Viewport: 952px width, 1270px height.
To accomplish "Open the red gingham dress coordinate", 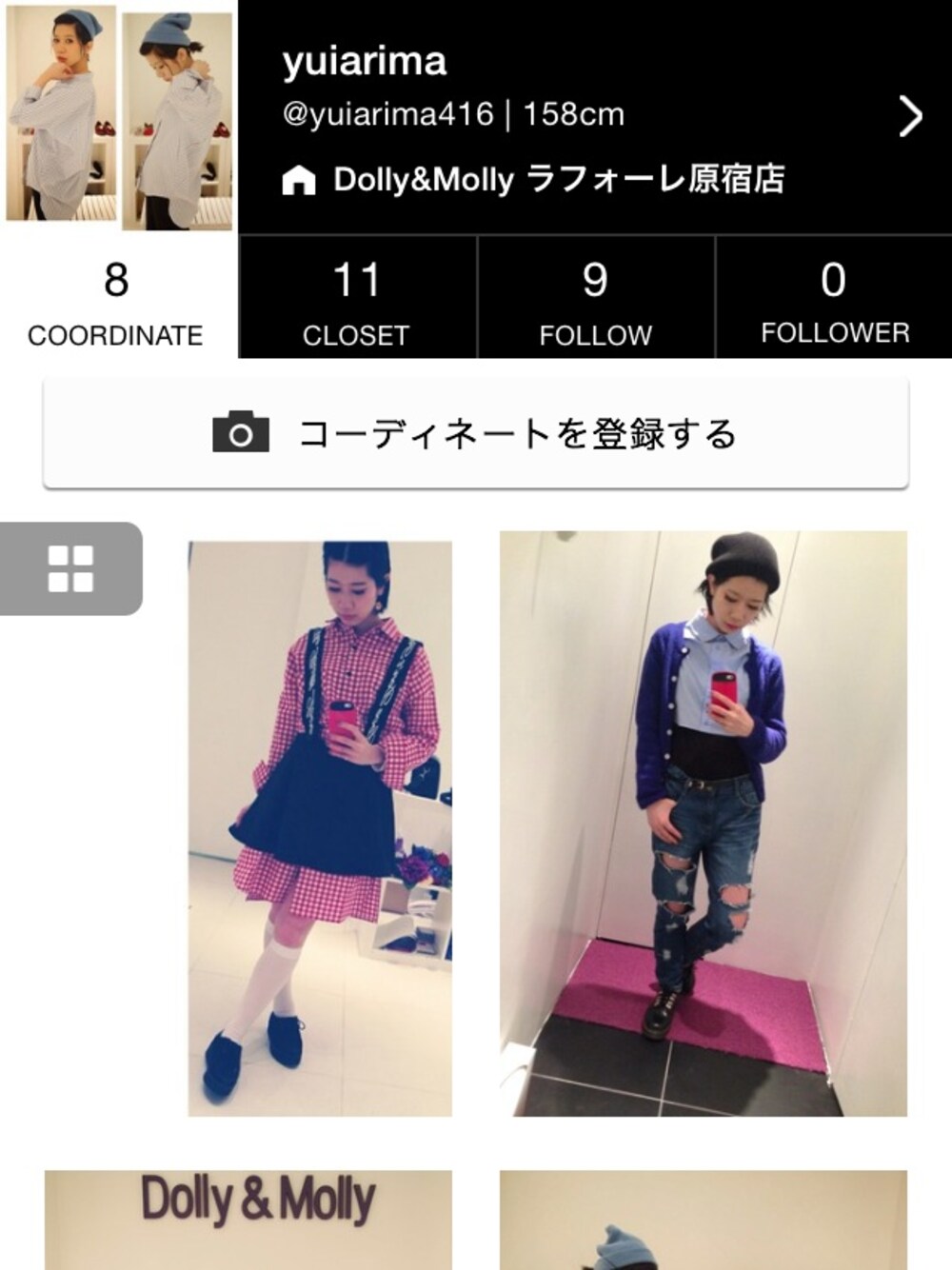I will [320, 828].
